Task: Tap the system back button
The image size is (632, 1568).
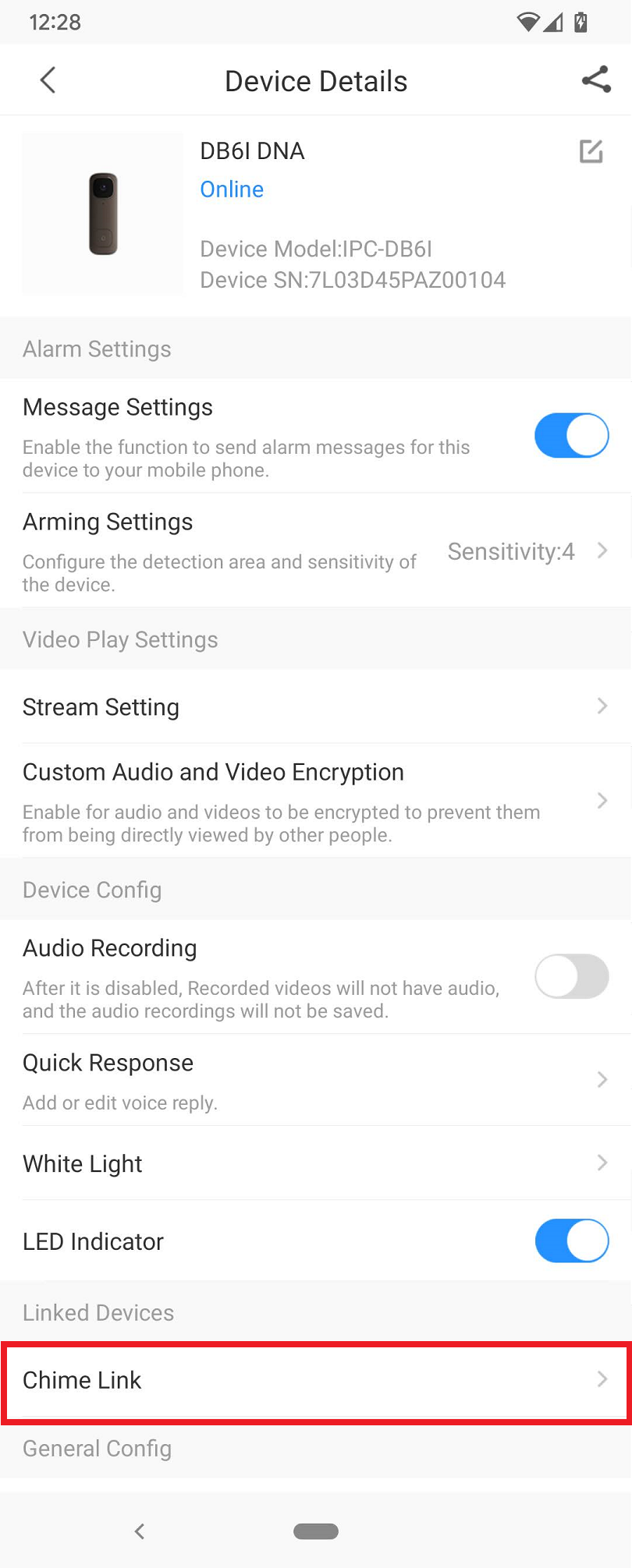Action: pos(140,1531)
